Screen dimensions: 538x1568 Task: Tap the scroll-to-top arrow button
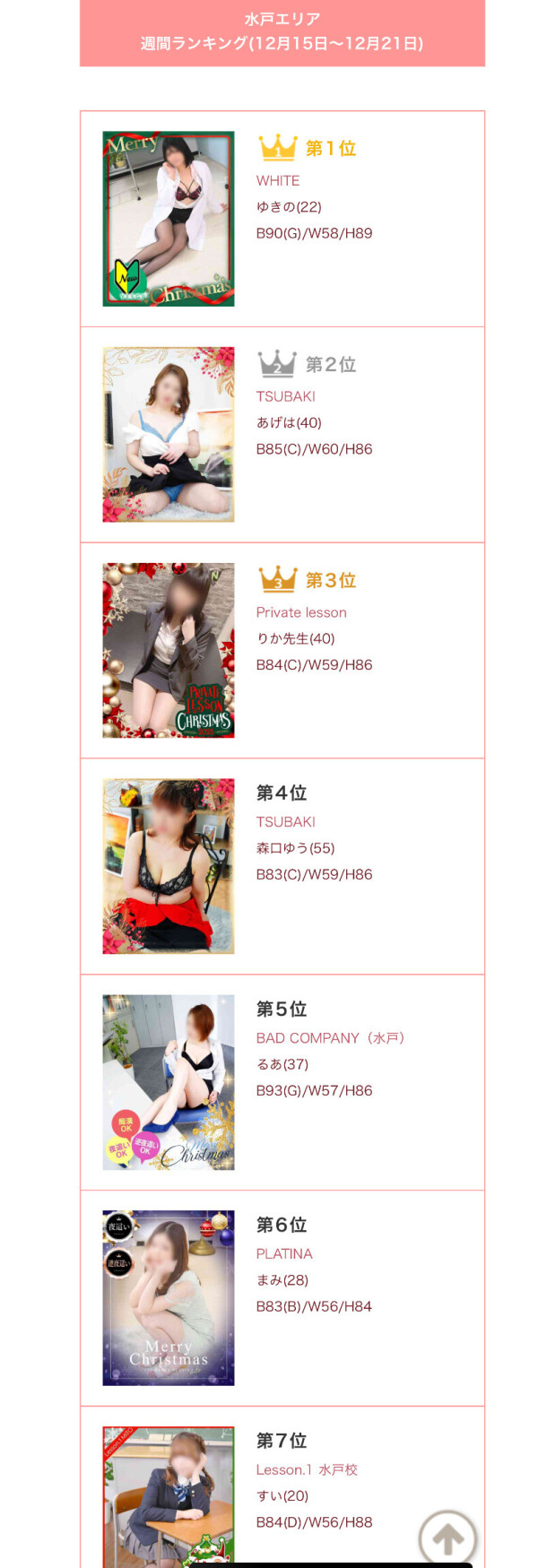pos(447,1538)
